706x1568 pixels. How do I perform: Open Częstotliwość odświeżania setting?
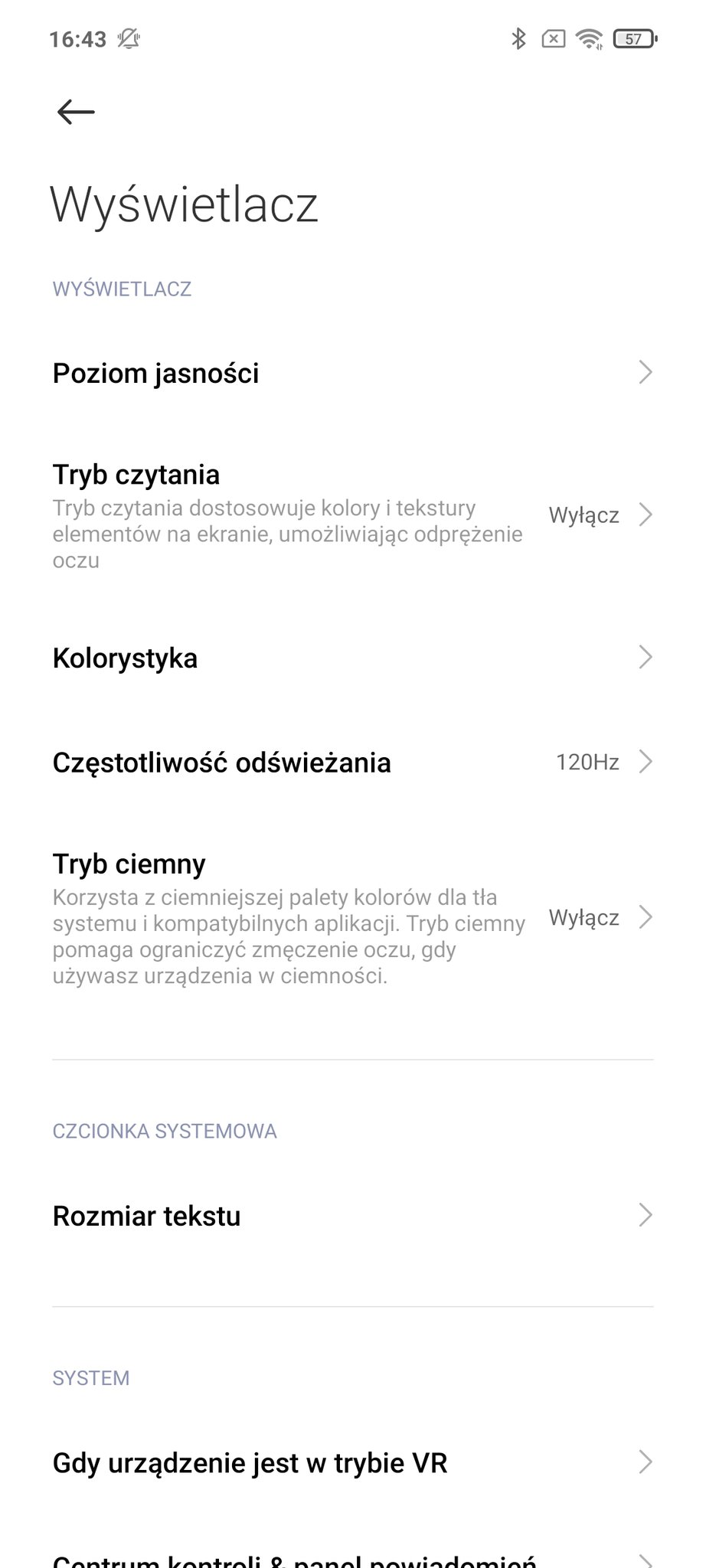coord(352,763)
